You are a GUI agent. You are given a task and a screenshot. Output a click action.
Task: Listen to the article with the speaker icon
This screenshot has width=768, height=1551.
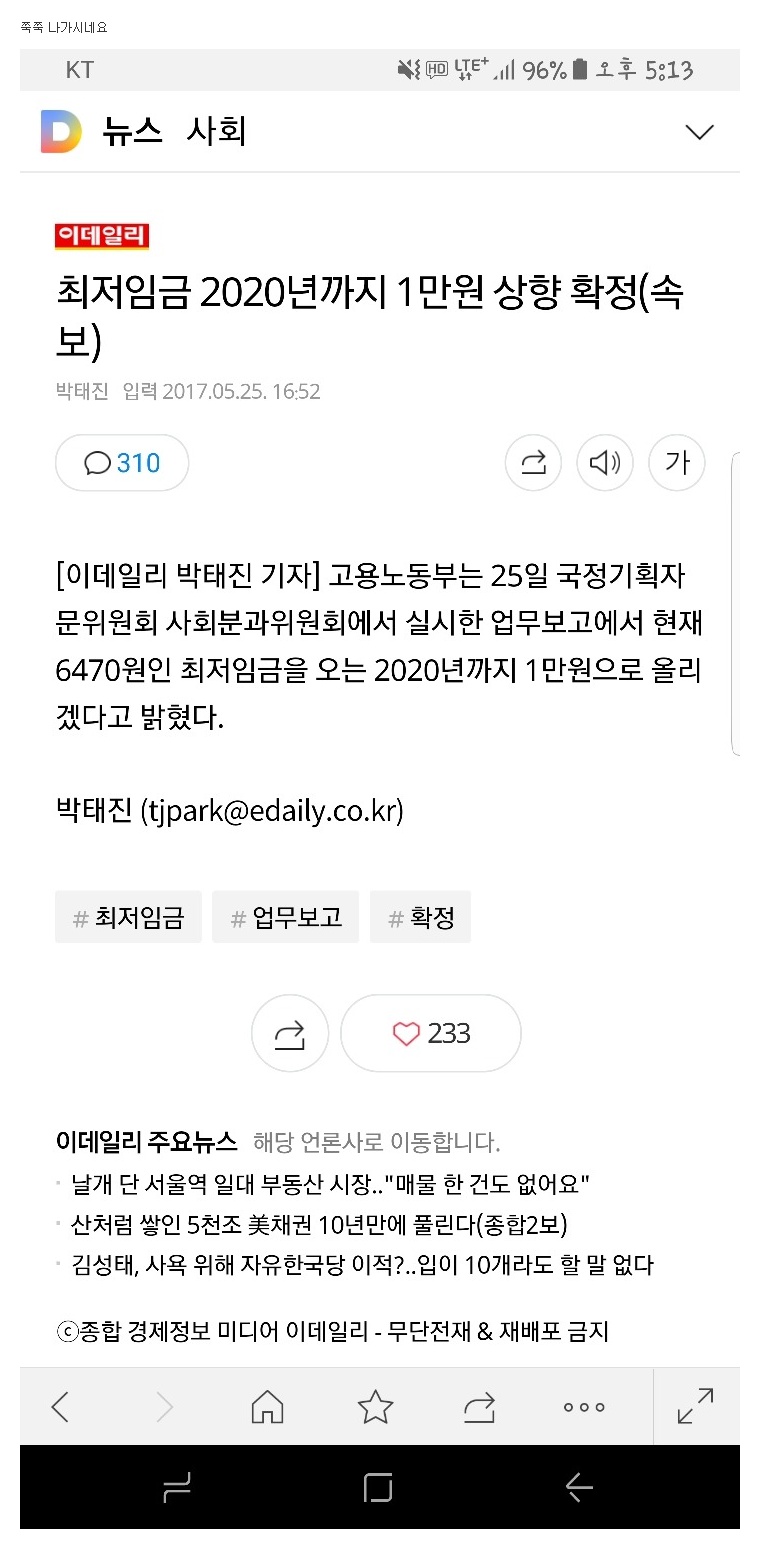pyautogui.click(x=605, y=463)
